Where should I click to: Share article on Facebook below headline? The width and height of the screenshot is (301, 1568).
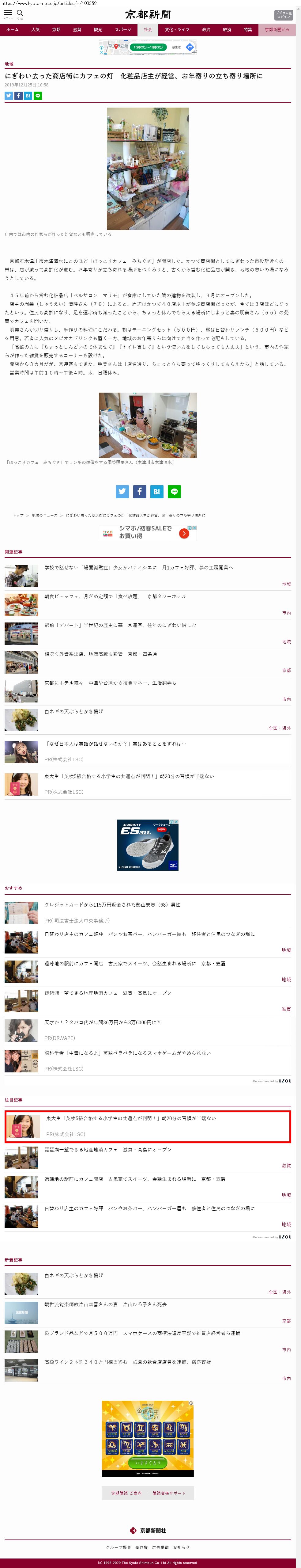(x=18, y=96)
